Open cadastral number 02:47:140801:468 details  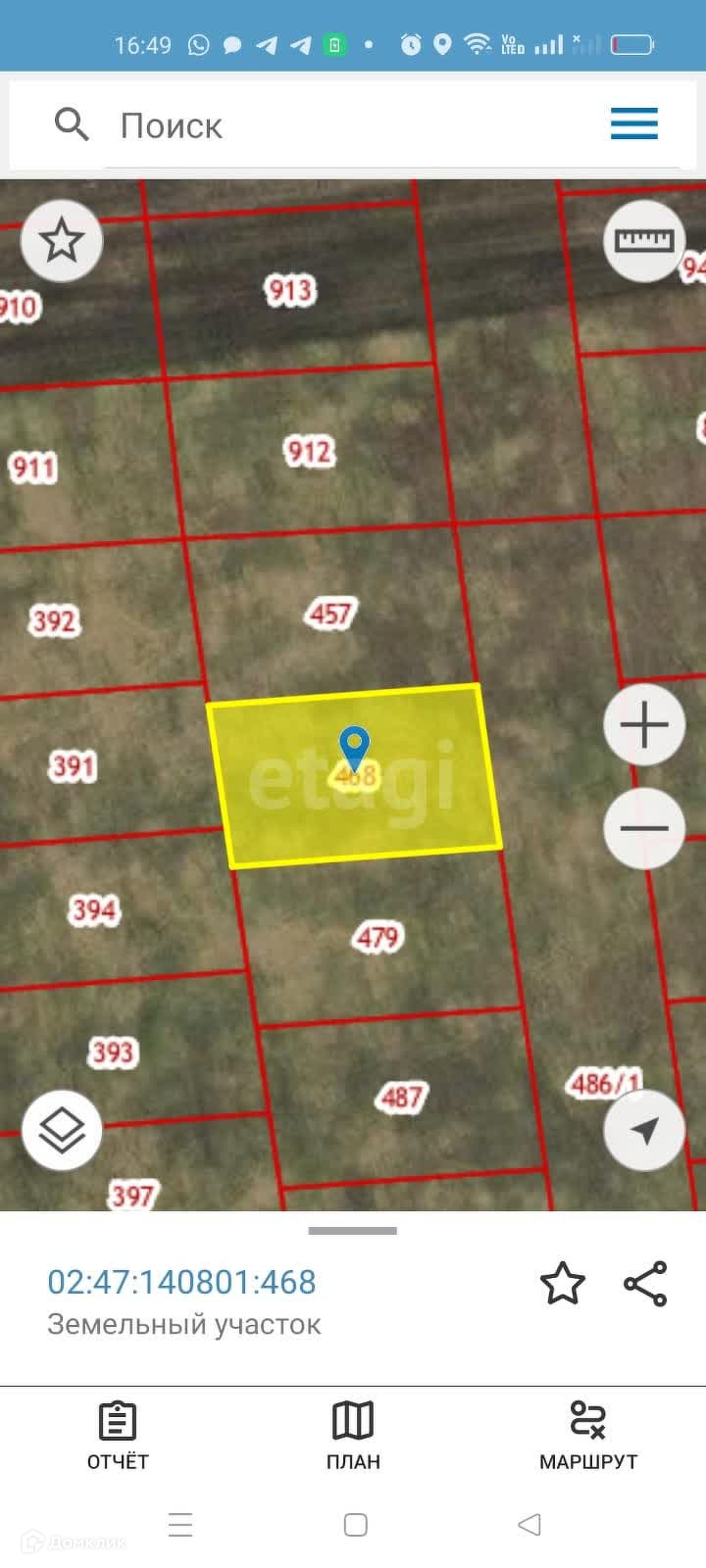[x=181, y=1282]
